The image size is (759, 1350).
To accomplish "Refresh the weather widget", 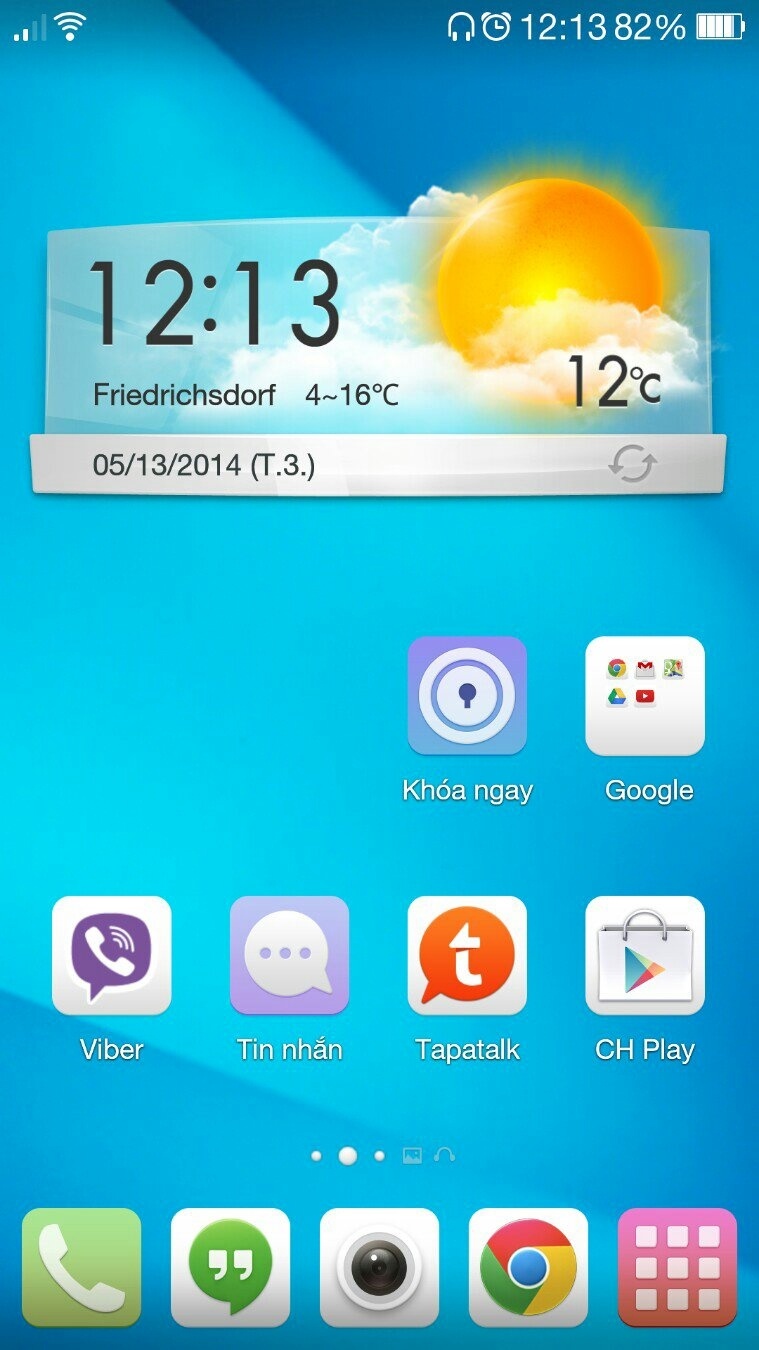I will click(x=632, y=465).
